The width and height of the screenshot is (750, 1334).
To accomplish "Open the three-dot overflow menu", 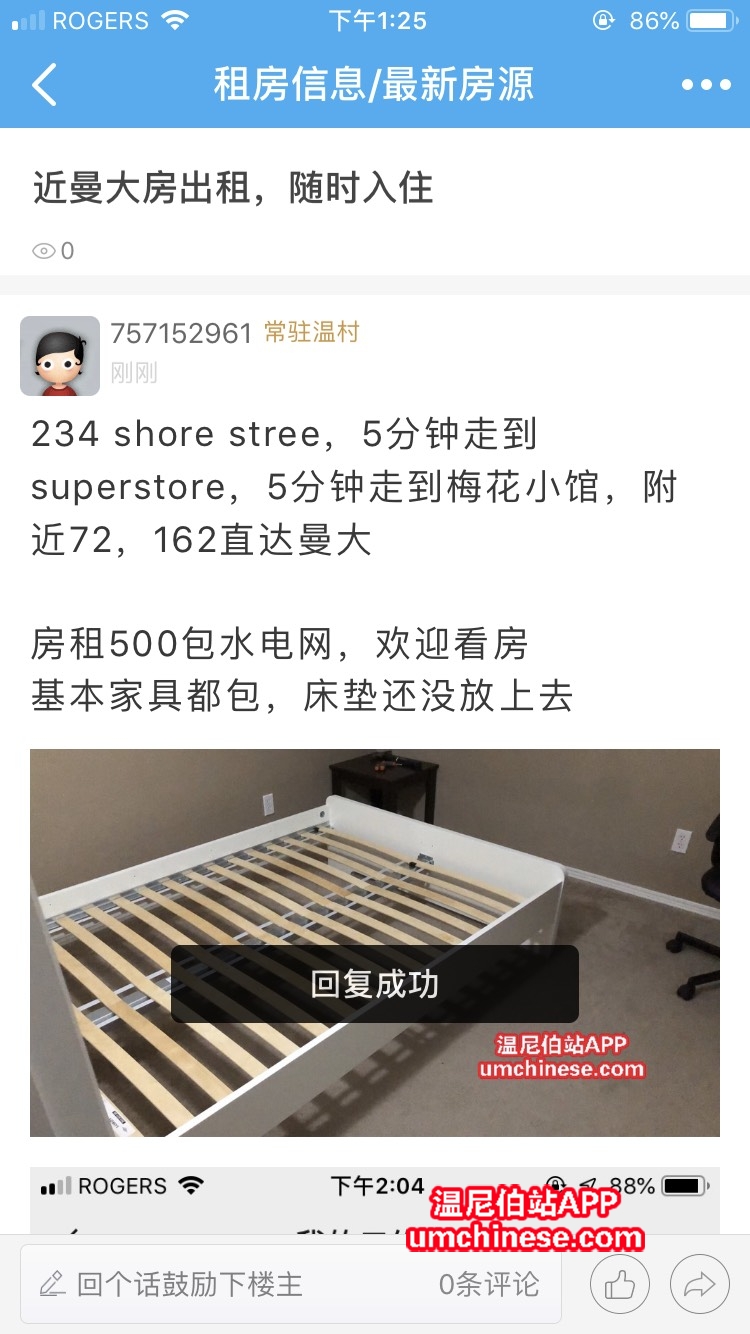I will point(706,85).
